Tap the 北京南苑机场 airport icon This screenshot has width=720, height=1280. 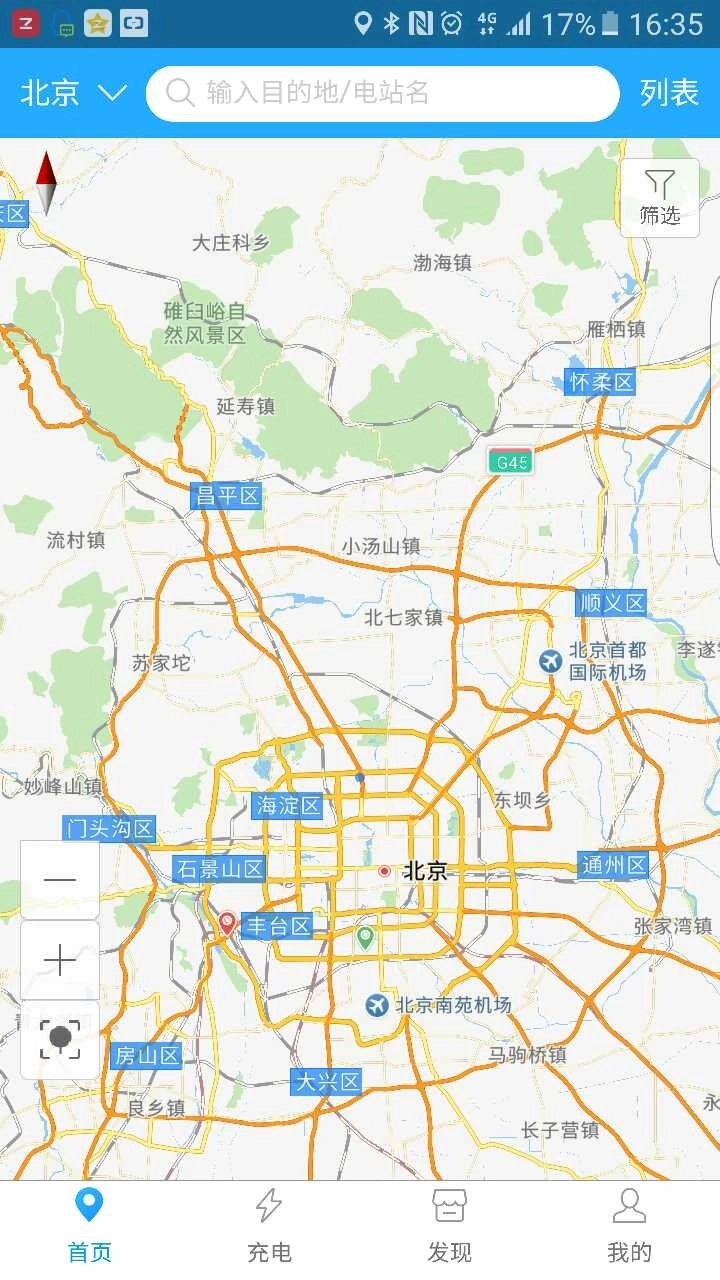(x=377, y=1004)
